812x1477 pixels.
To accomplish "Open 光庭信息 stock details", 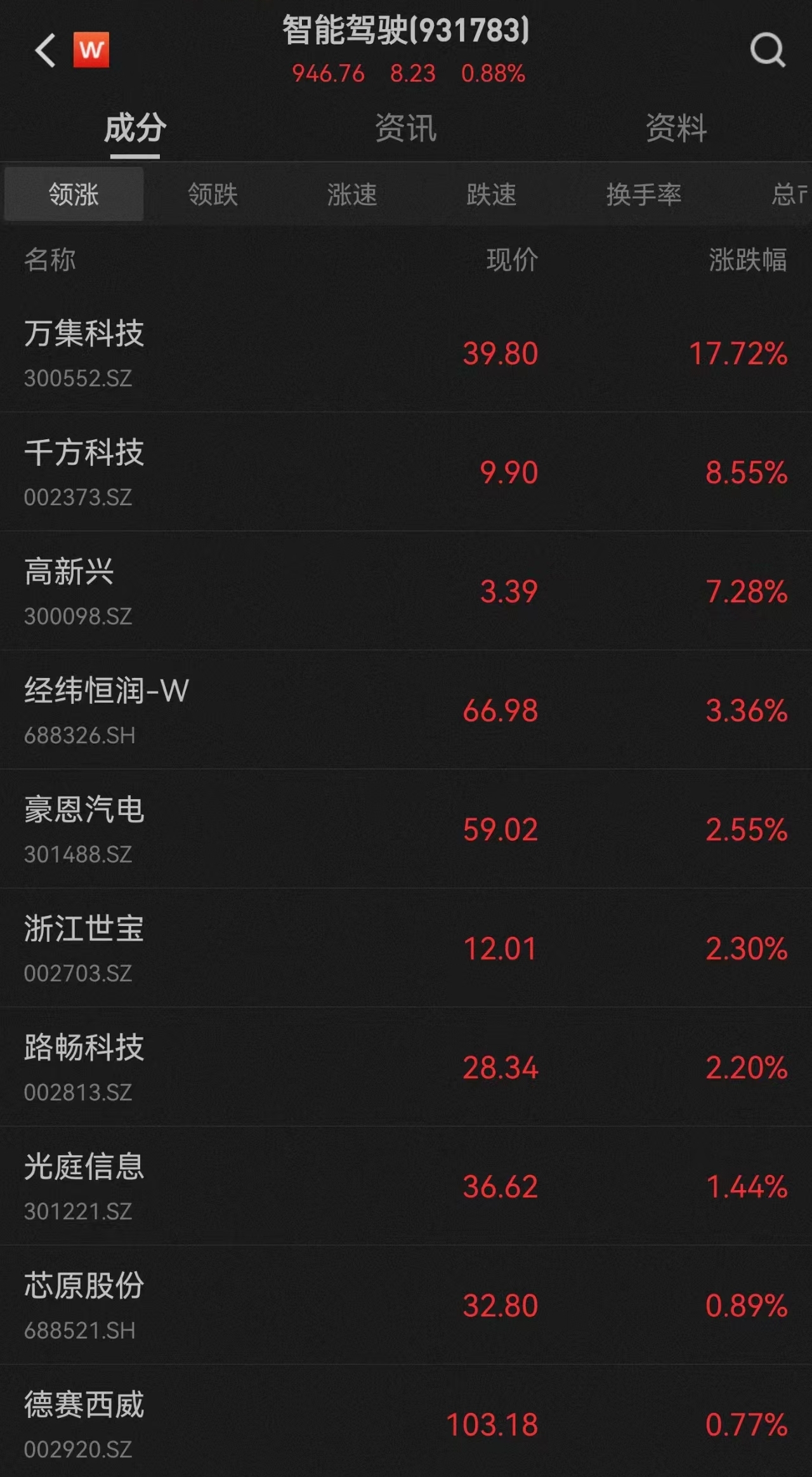I will click(406, 1186).
